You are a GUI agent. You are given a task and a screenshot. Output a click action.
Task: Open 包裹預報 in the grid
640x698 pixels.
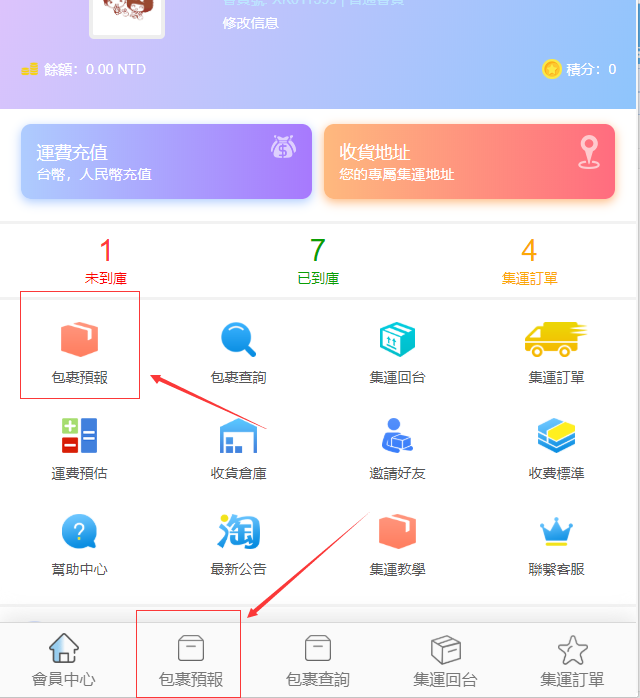pyautogui.click(x=80, y=351)
